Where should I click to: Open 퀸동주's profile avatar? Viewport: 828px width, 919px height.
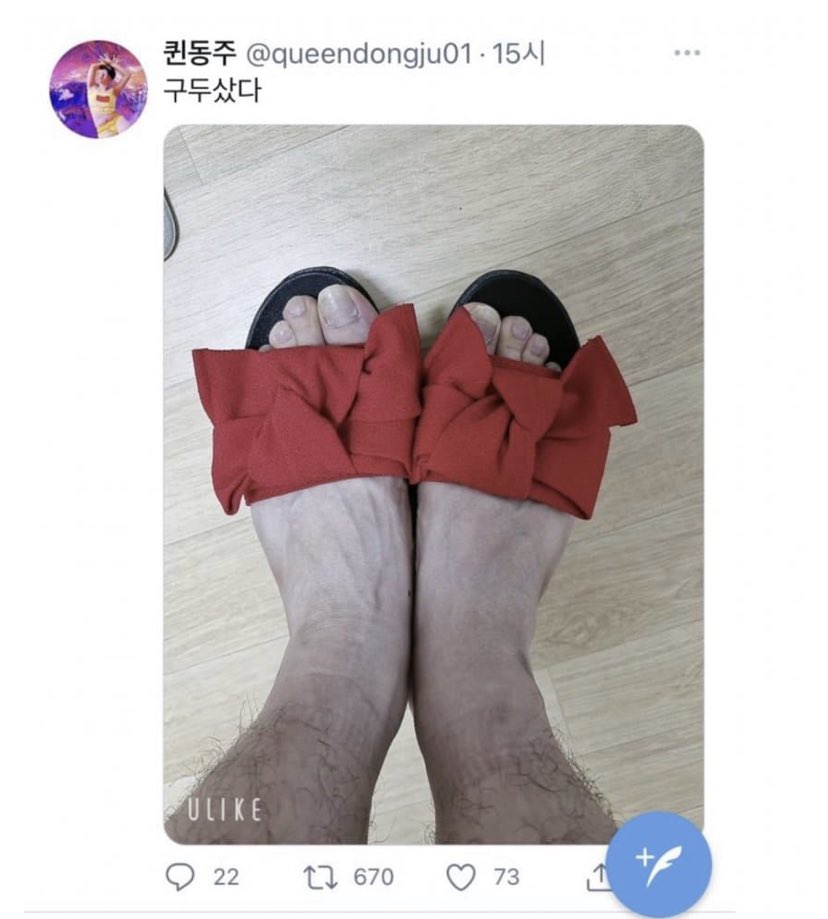coord(97,90)
